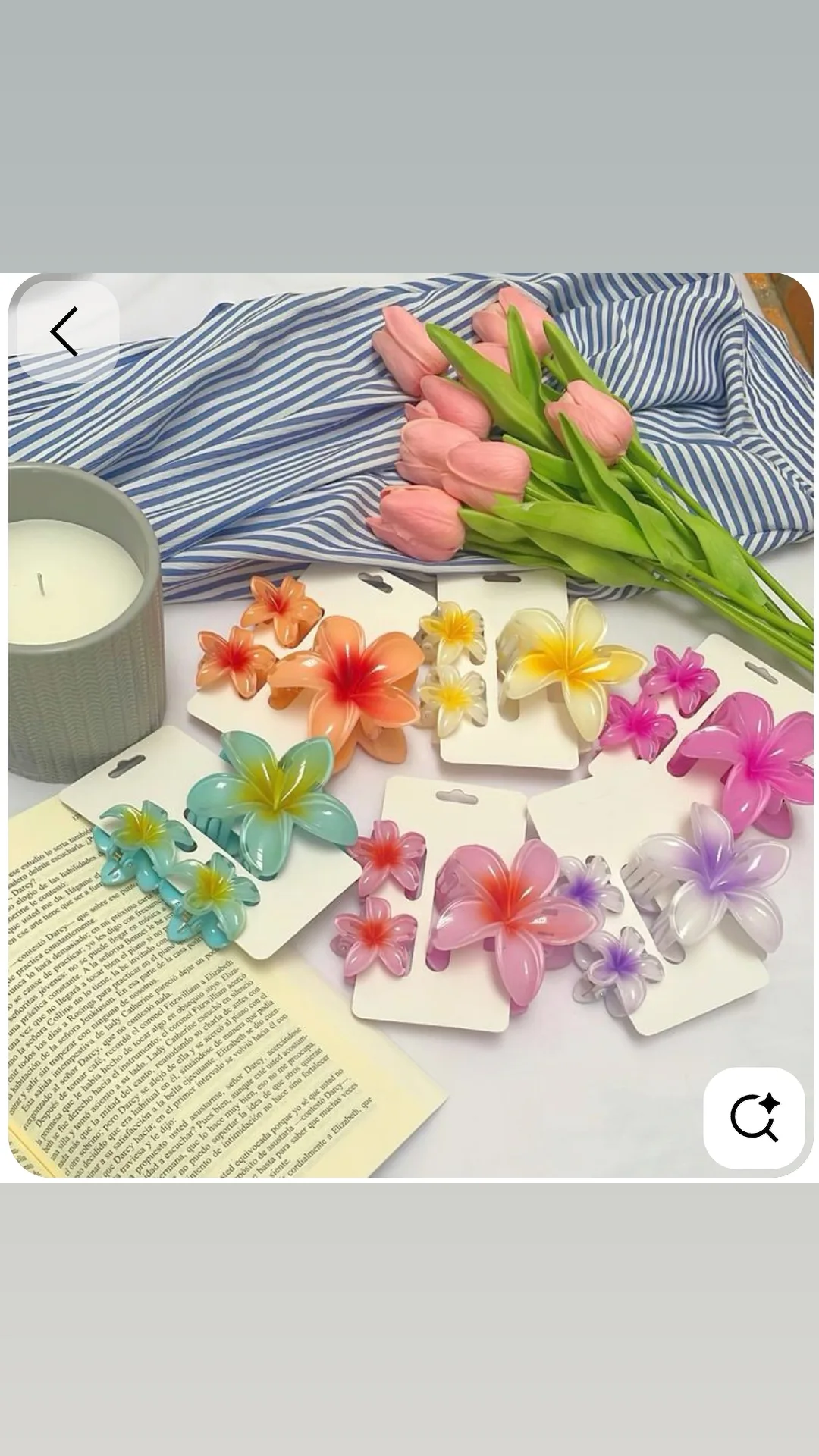819x1456 pixels.
Task: Open visual search for similar items
Action: pyautogui.click(x=754, y=1117)
